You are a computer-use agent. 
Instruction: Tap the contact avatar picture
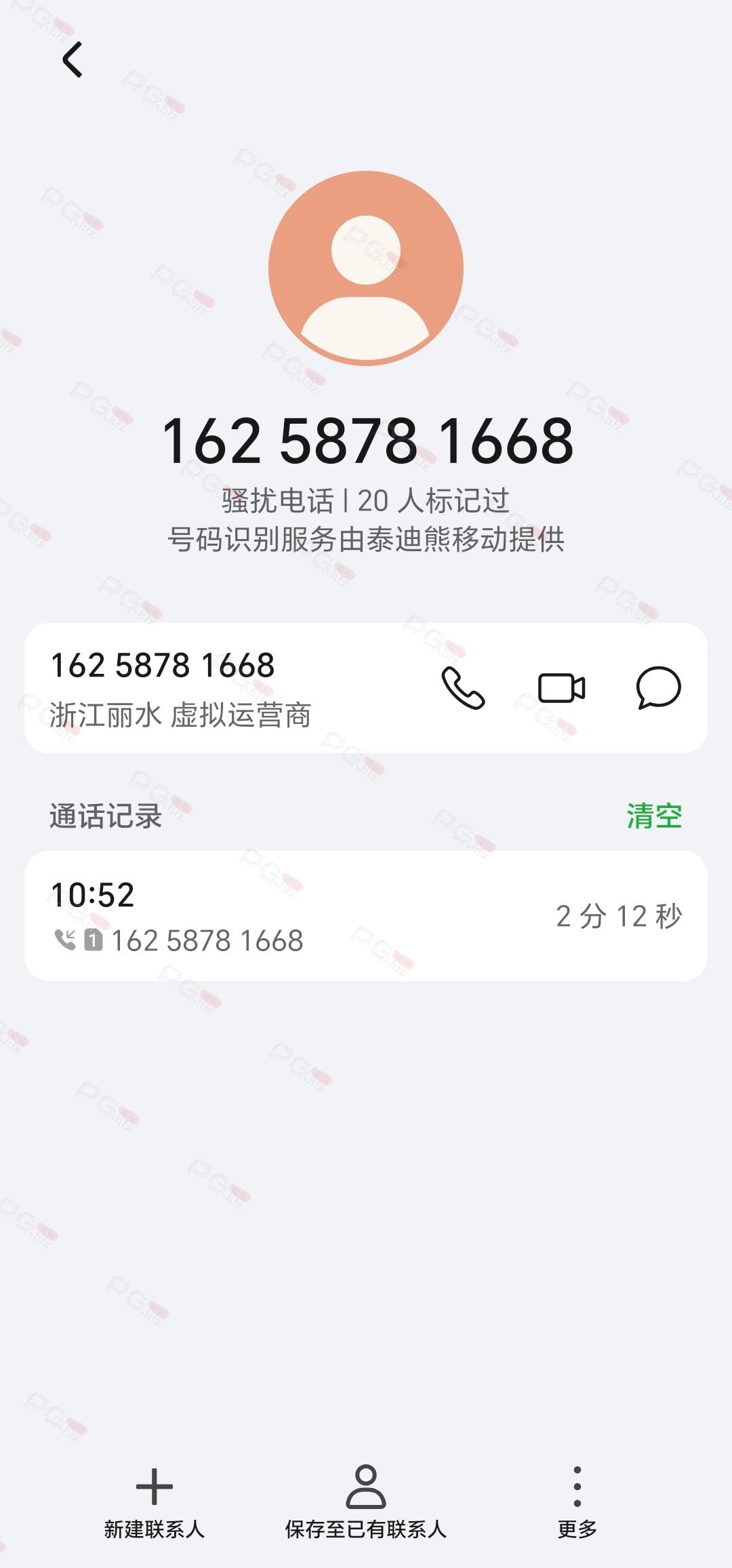[x=366, y=268]
